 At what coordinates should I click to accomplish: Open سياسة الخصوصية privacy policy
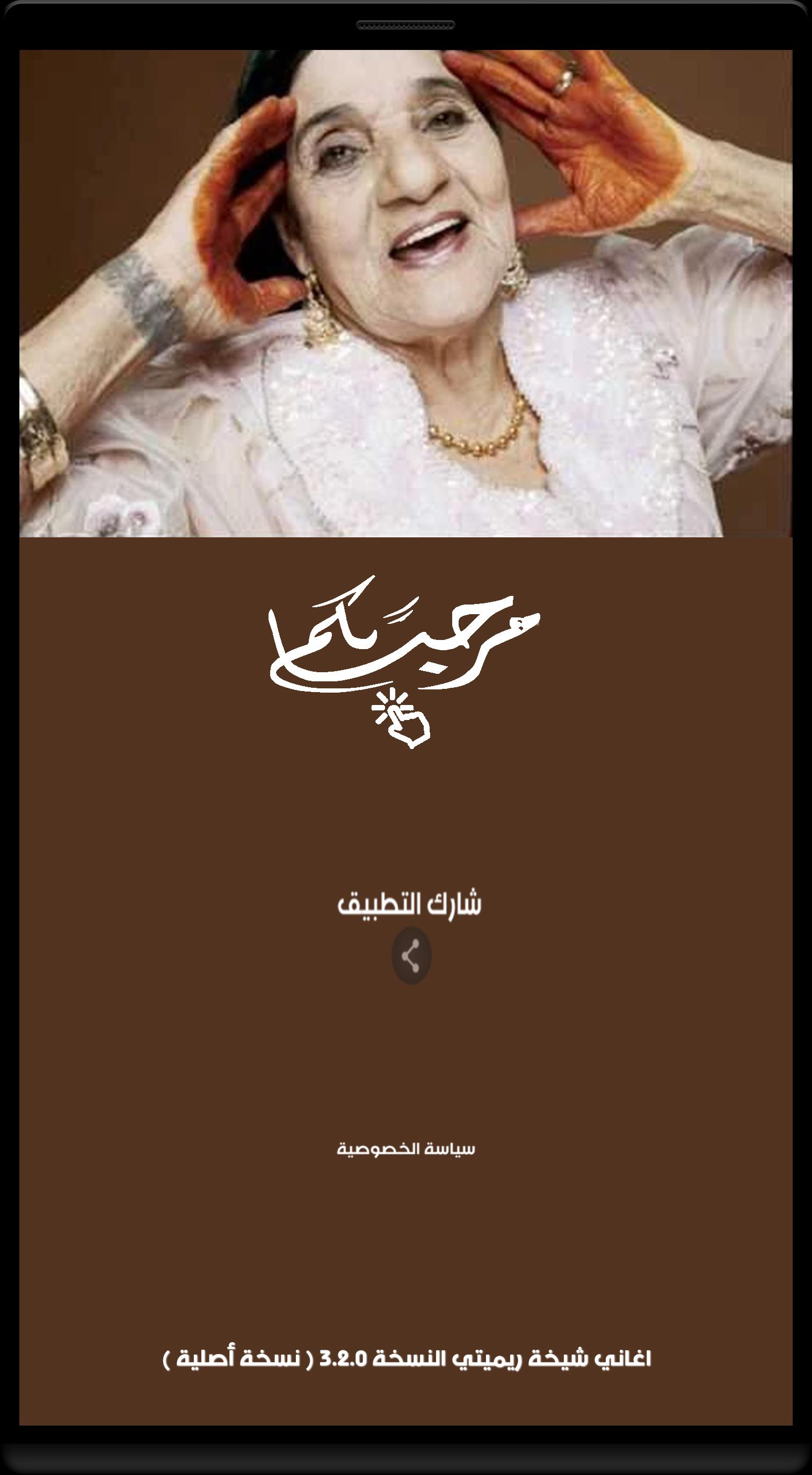[405, 1149]
